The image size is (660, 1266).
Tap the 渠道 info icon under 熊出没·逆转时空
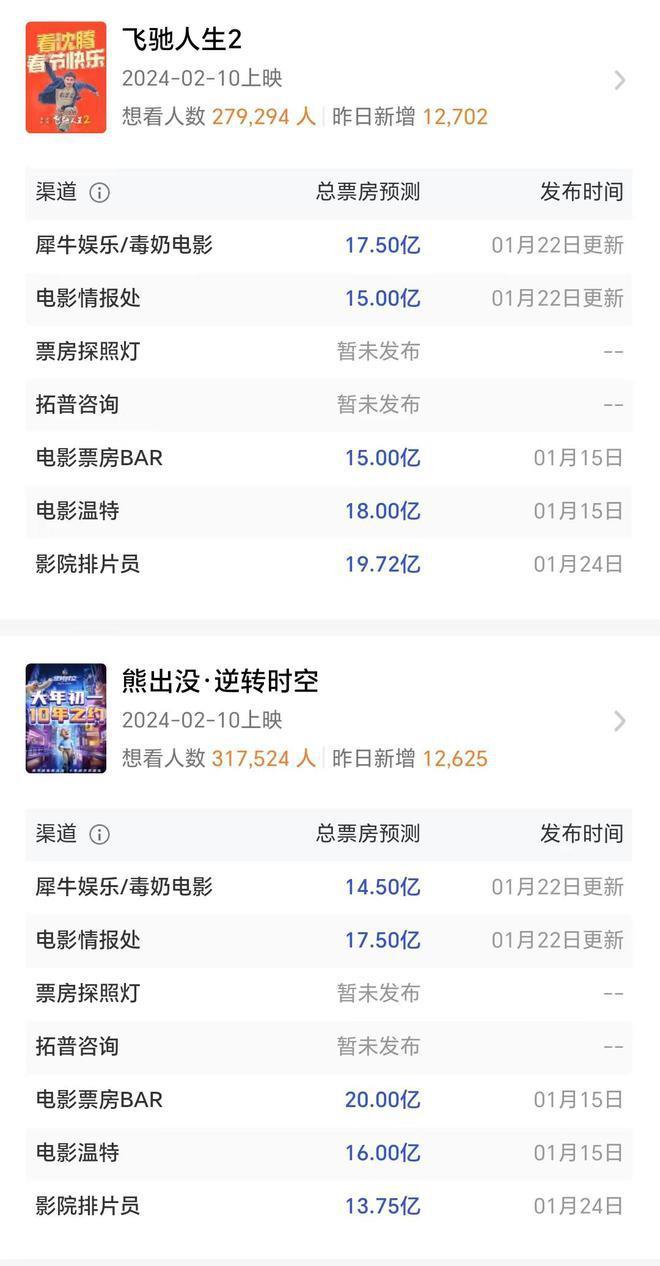pyautogui.click(x=99, y=834)
